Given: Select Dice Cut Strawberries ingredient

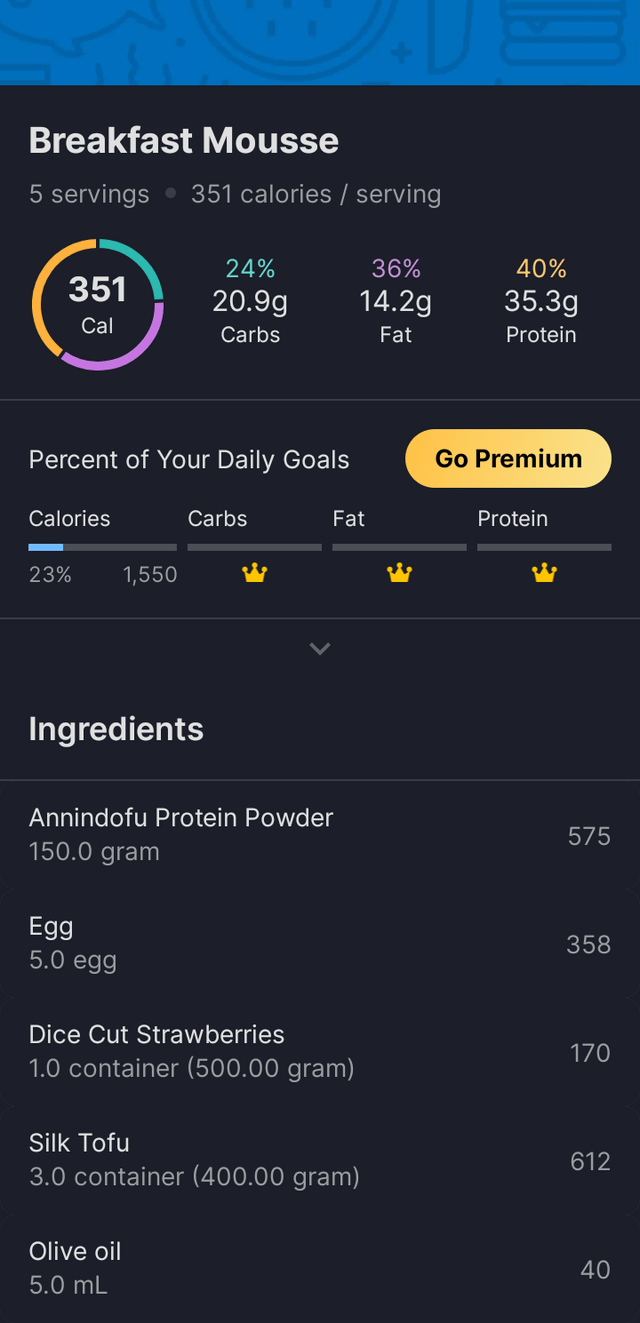Looking at the screenshot, I should pyautogui.click(x=320, y=1051).
